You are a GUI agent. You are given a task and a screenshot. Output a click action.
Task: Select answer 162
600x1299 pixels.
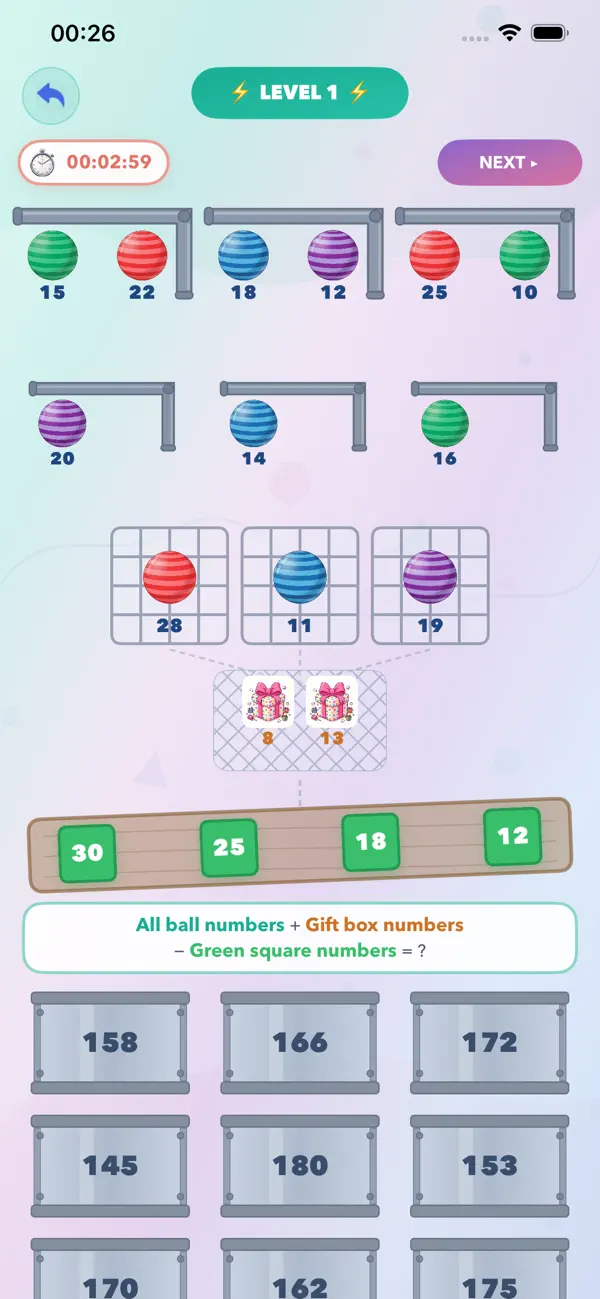[x=300, y=1270]
